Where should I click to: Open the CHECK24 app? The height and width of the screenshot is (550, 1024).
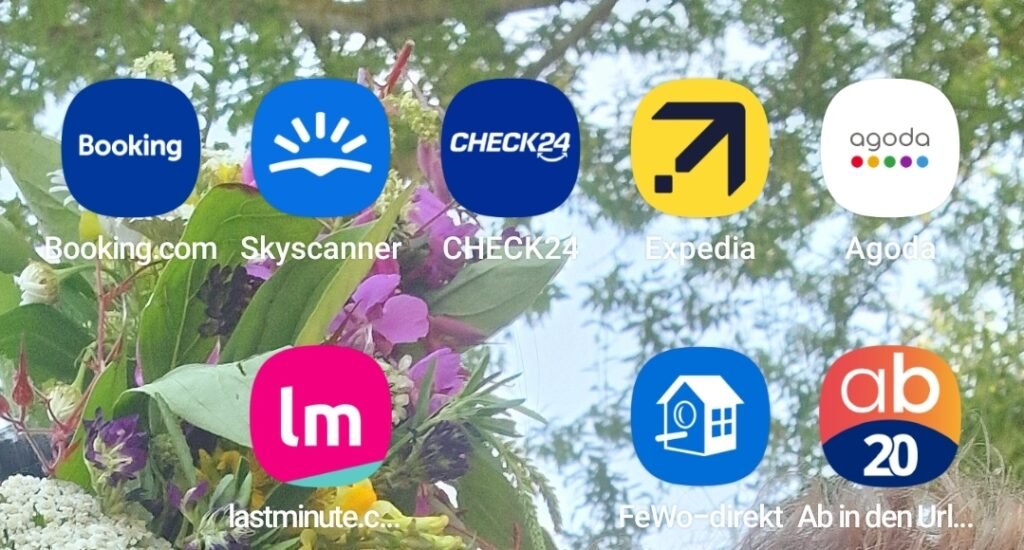tap(510, 148)
